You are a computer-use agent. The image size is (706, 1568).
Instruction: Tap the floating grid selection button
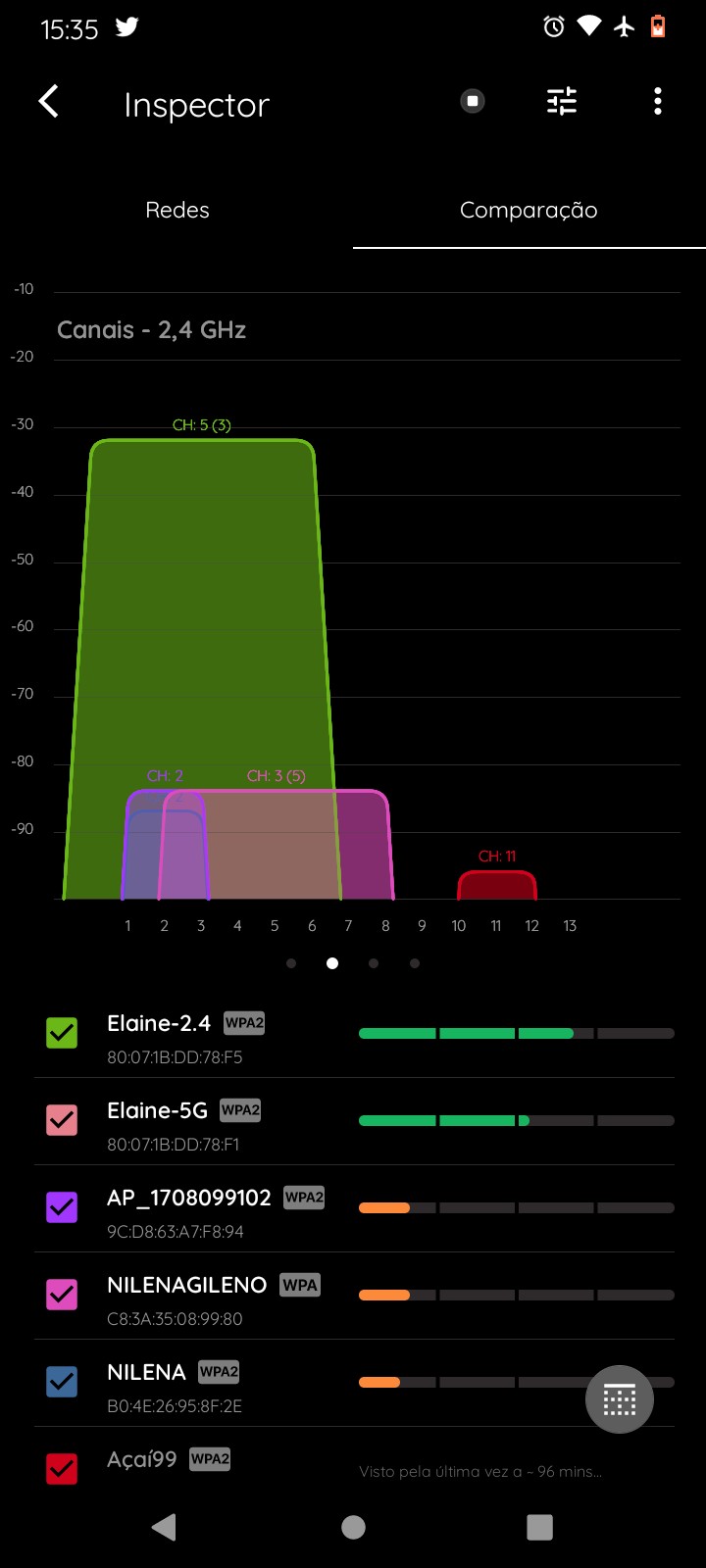620,1399
